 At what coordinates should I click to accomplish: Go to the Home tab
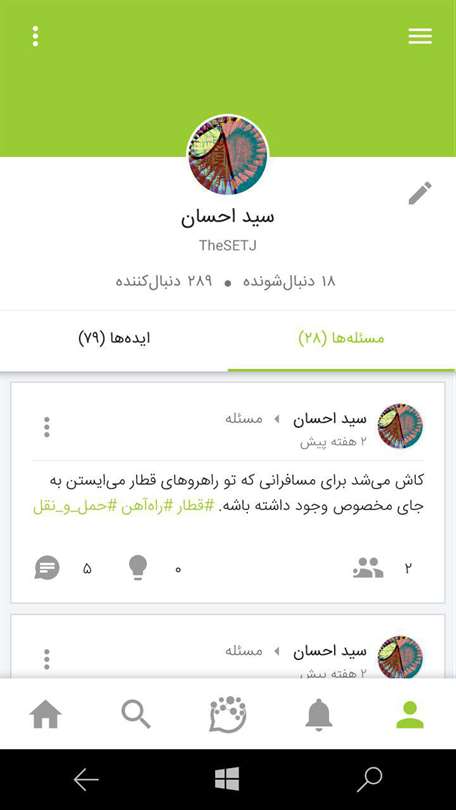click(x=45, y=715)
